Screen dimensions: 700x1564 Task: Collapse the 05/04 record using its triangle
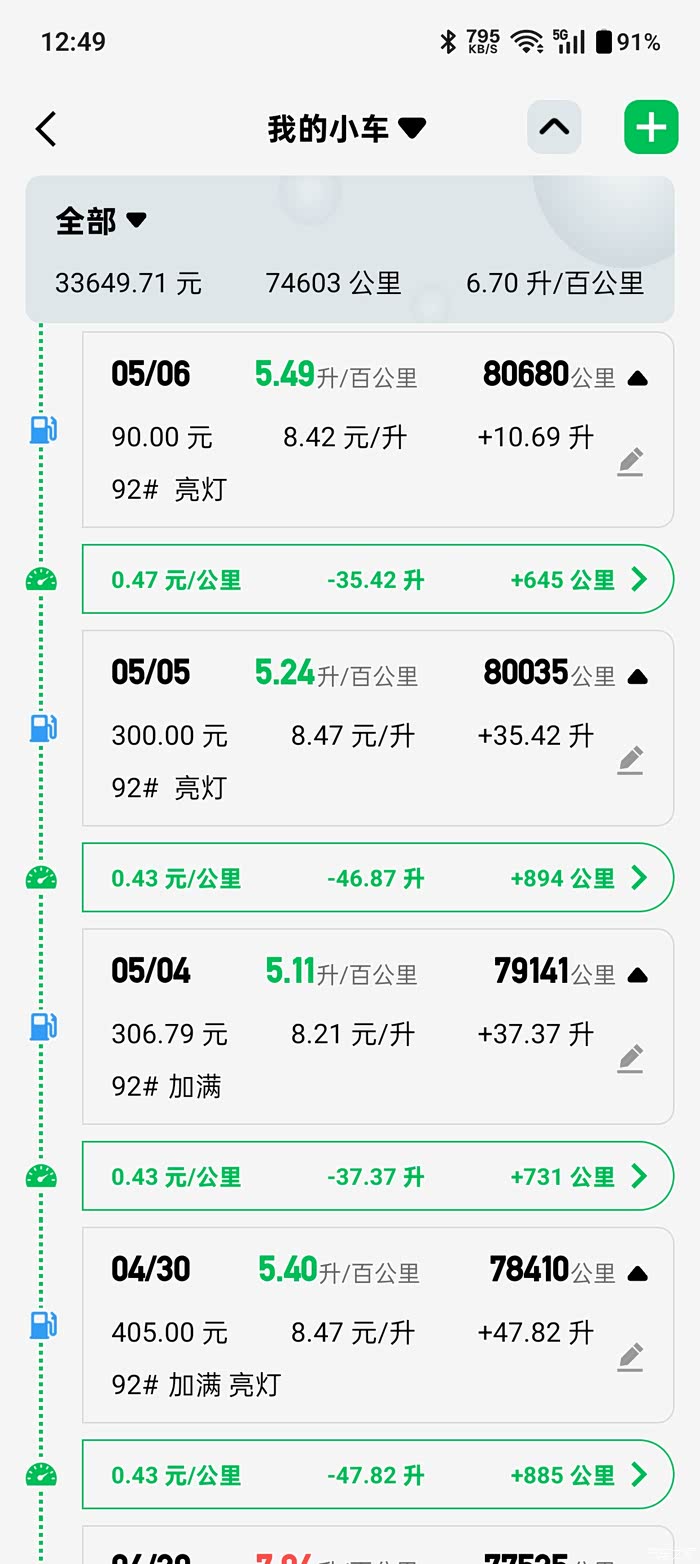coord(637,975)
